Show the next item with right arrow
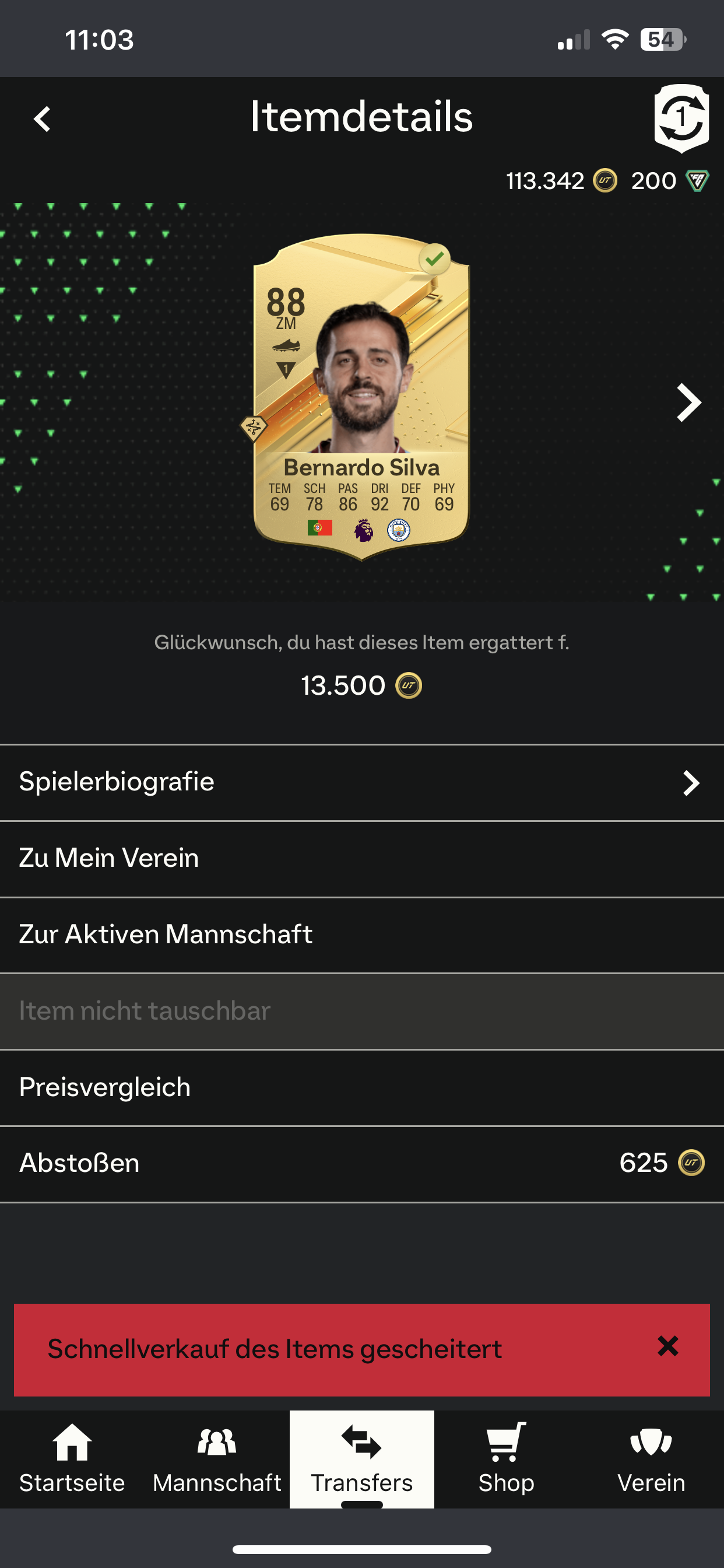 pyautogui.click(x=688, y=403)
